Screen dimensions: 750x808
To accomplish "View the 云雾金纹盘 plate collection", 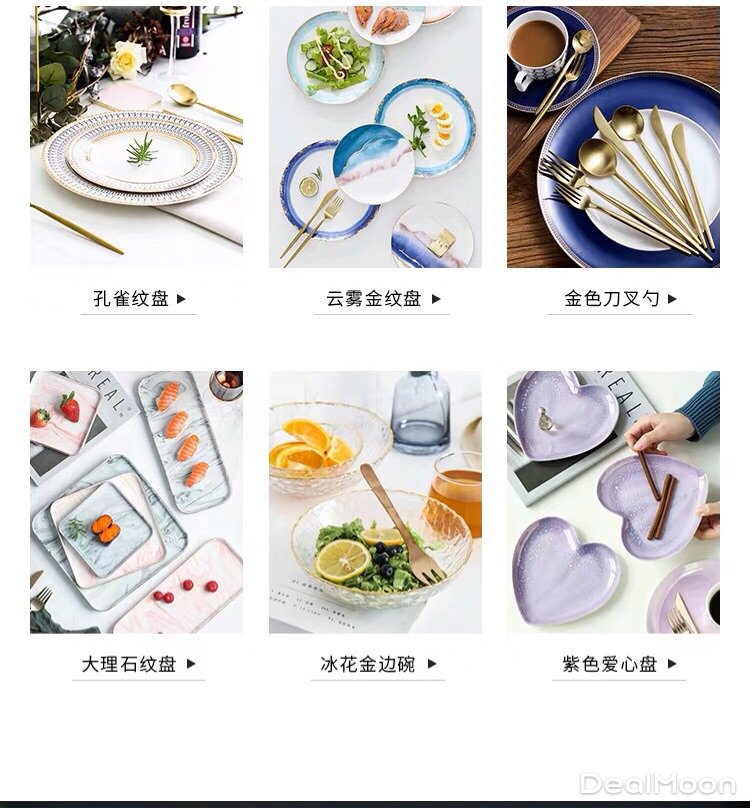I will pos(382,298).
